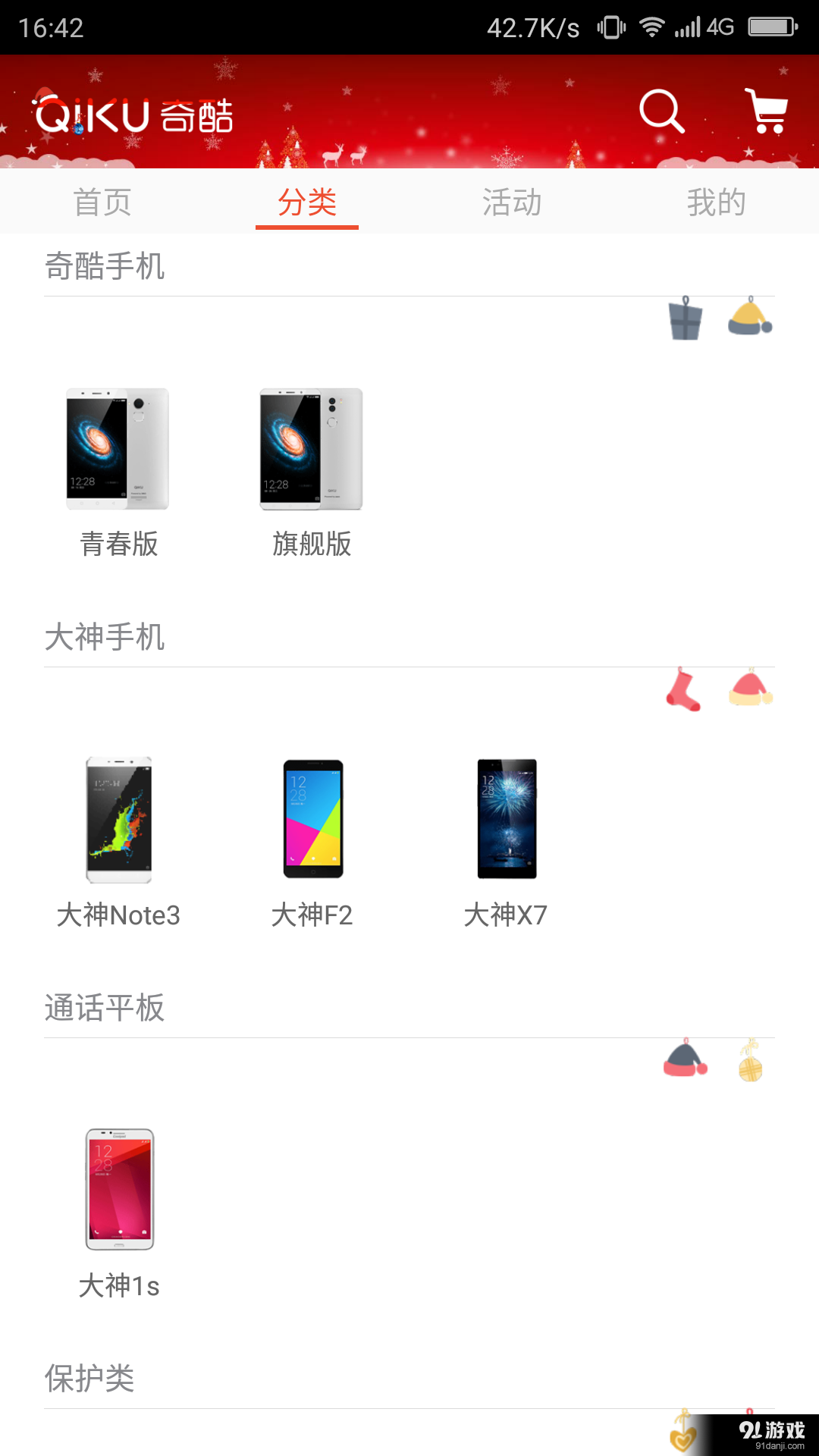Screen dimensions: 819x1456
Task: Open the 我的 tab
Action: click(716, 201)
